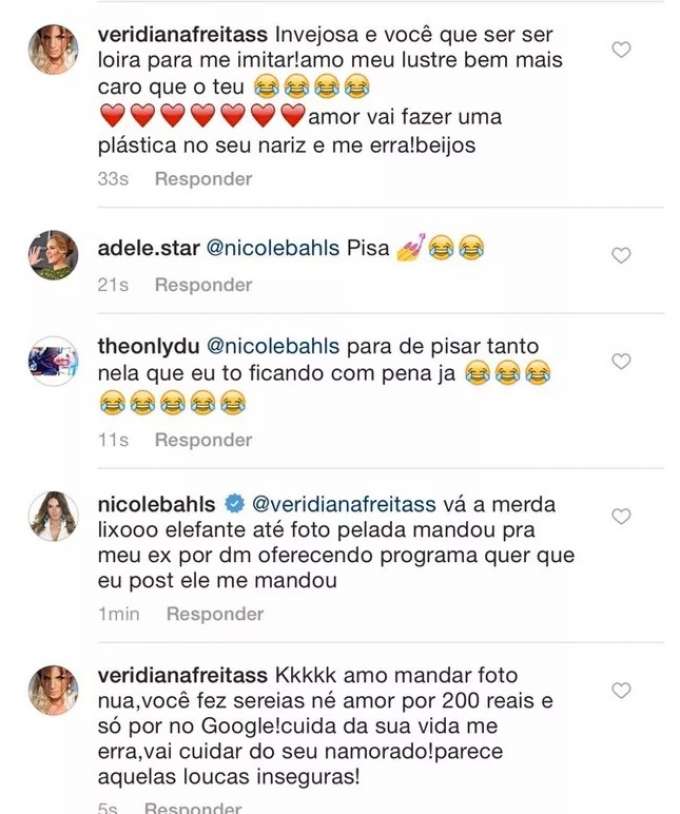680x814 pixels.
Task: Like theonlydu's comment
Action: 621,361
